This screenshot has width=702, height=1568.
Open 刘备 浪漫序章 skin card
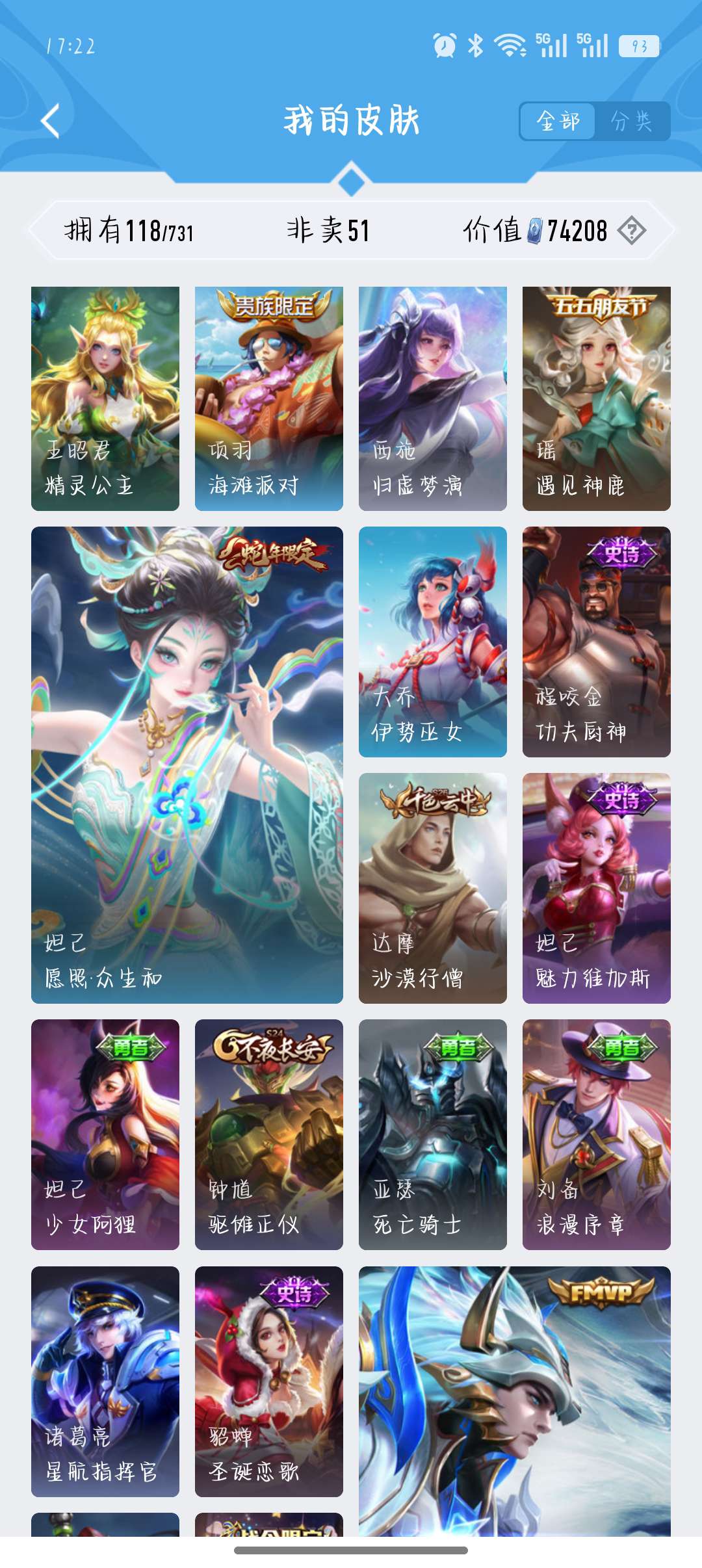coord(597,1134)
